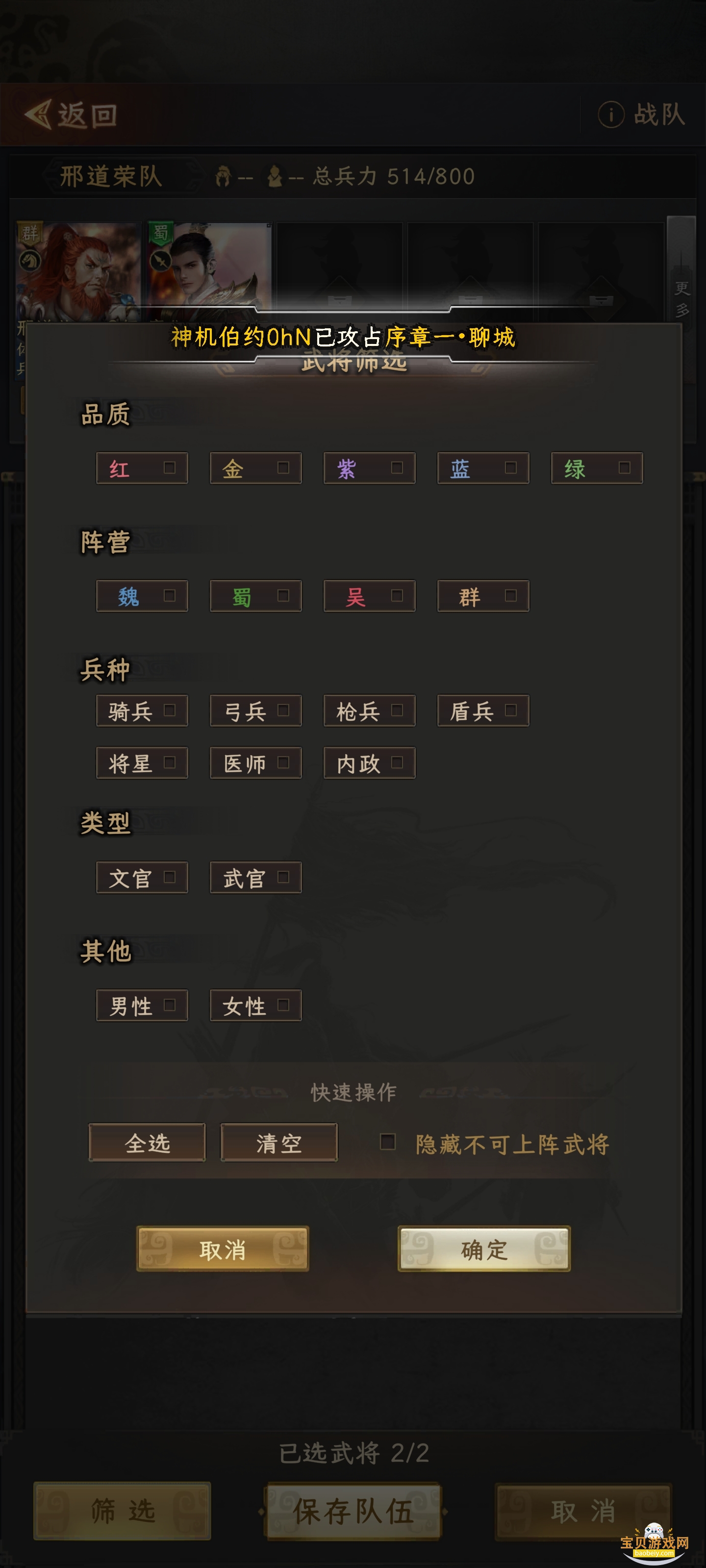Filter troops by 骑兵
Screen dimensions: 706x1568
coord(142,710)
